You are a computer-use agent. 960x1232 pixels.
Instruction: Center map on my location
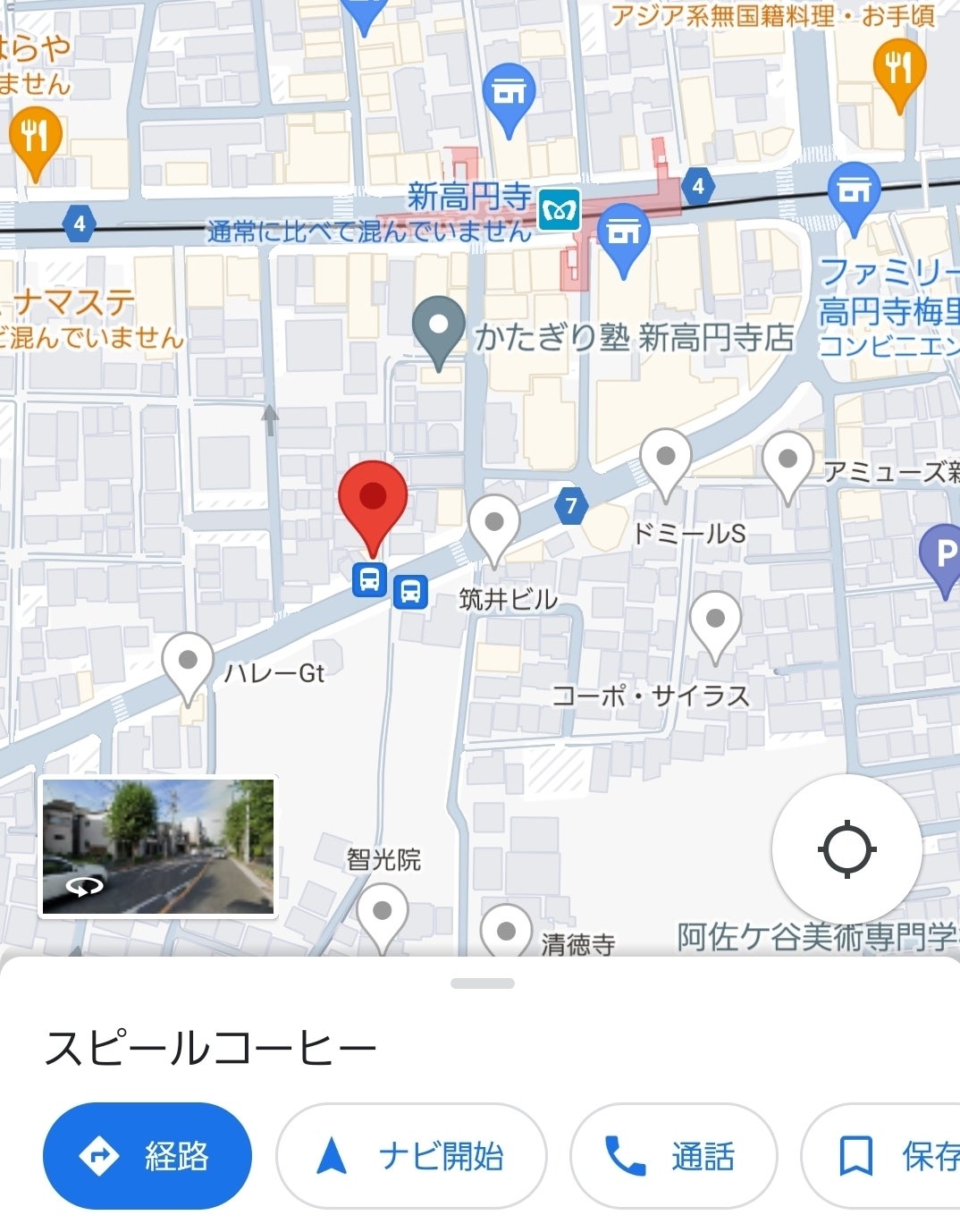point(846,849)
